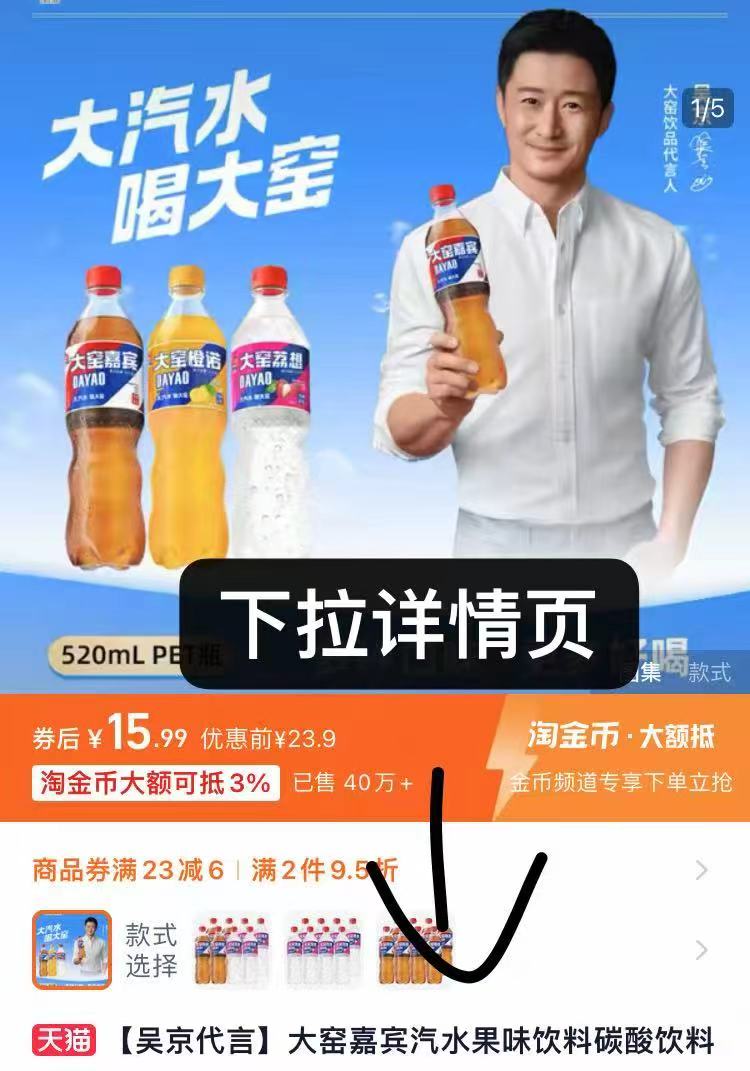Choose the all-white lychee bottles style thumbnail
The image size is (750, 1071).
click(322, 950)
